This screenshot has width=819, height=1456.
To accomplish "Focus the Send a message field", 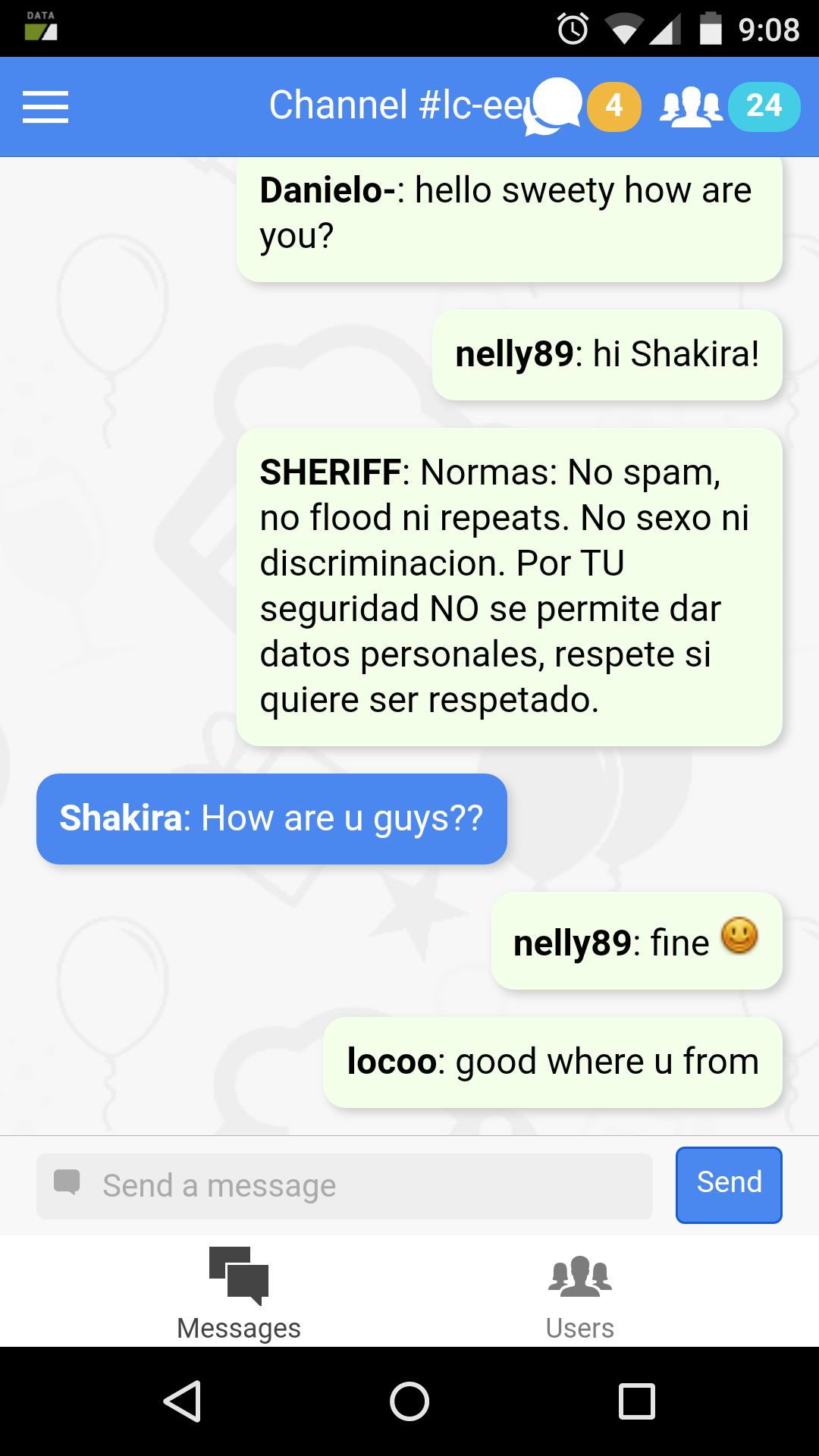I will coord(344,1186).
